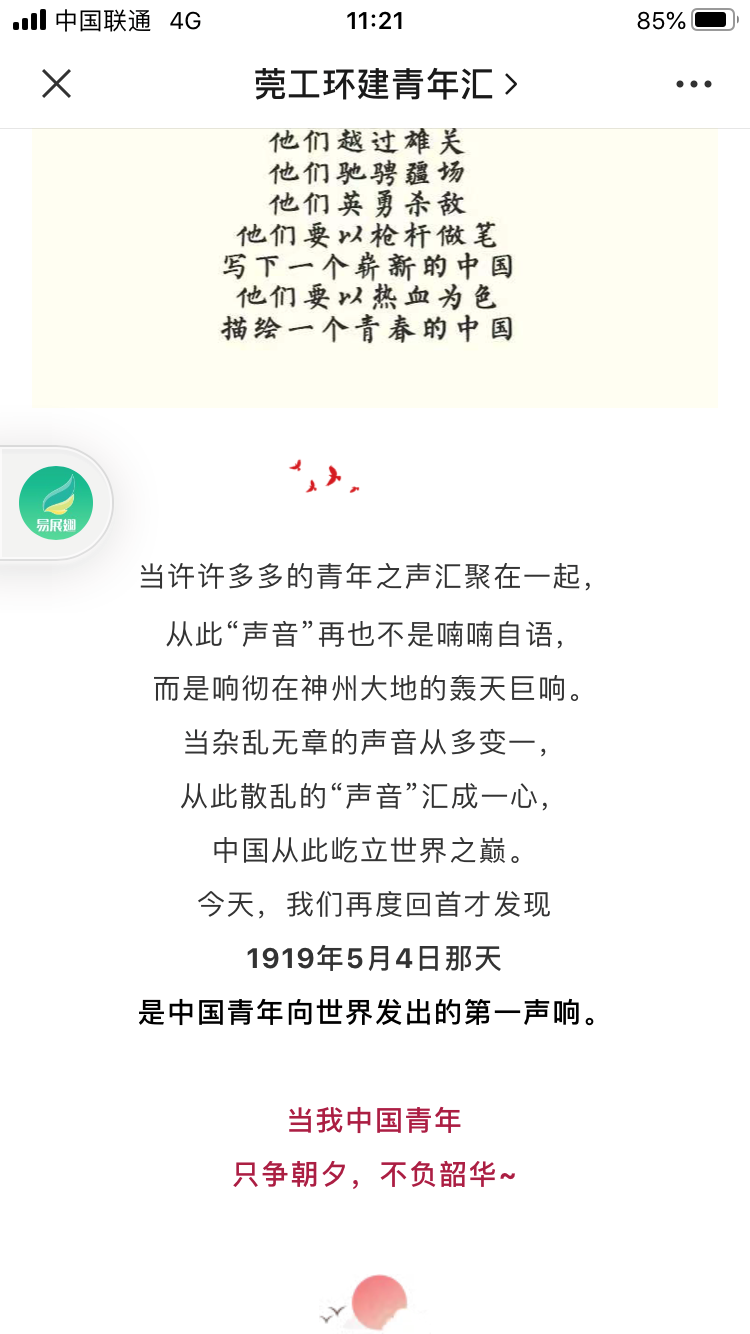Image resolution: width=750 pixels, height=1334 pixels.
Task: Open the 莞工环建青年汇 account title
Action: click(x=385, y=85)
